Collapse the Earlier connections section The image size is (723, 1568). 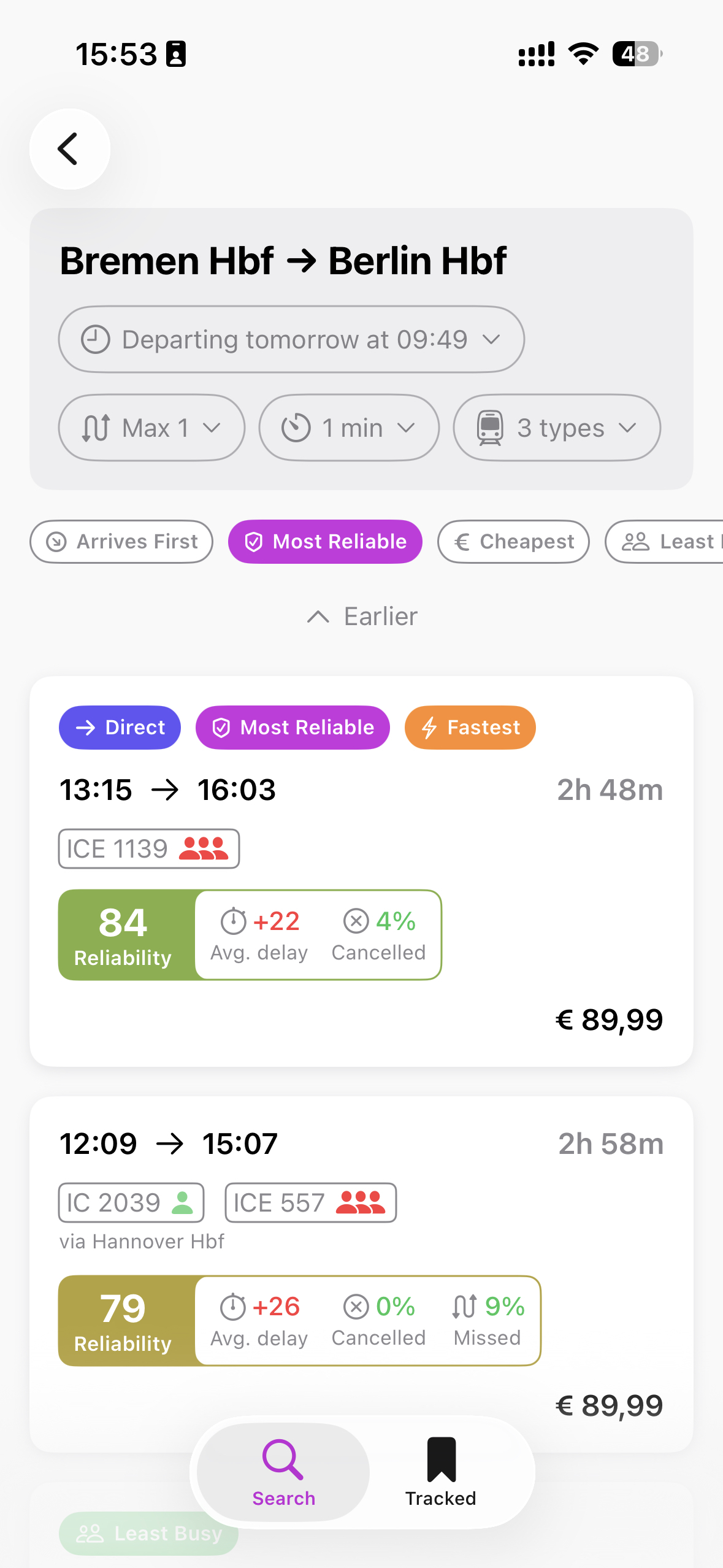coord(361,616)
